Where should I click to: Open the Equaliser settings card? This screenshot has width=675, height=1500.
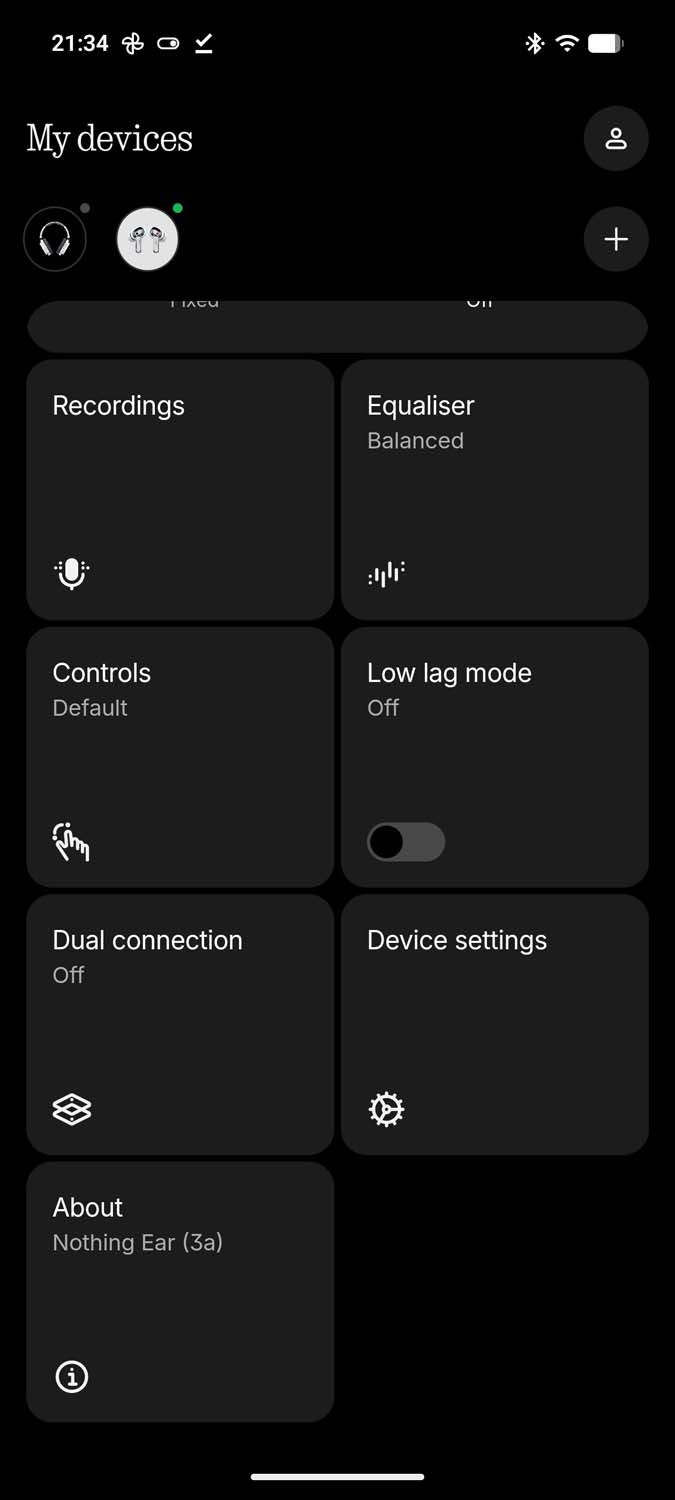point(495,490)
